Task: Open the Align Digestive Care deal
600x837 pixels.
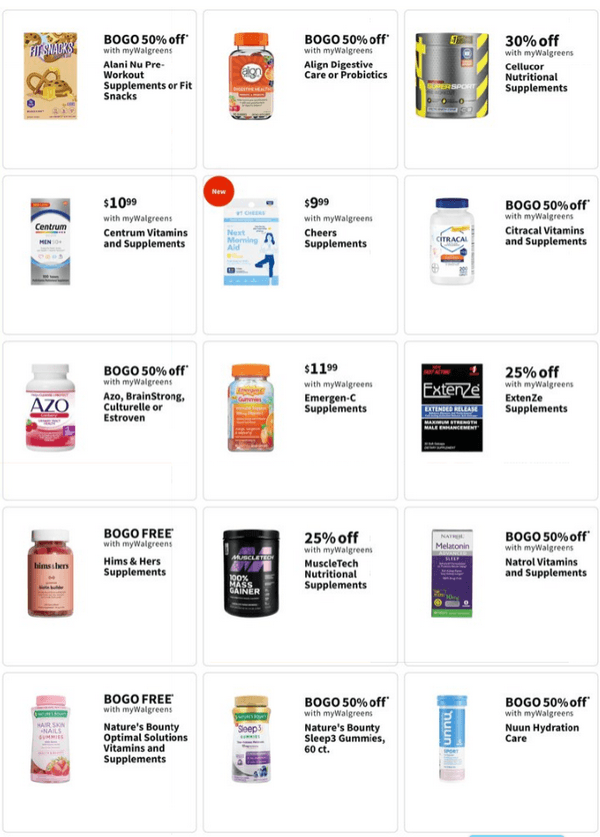Action: coord(299,89)
